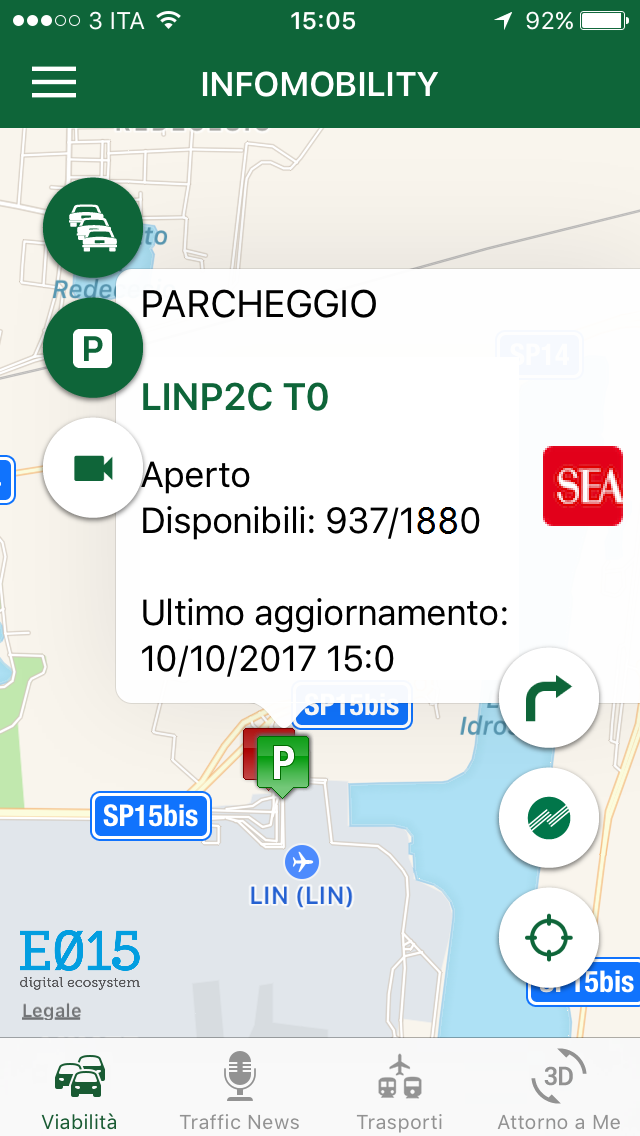The width and height of the screenshot is (640, 1136).
Task: Get directions with the turn arrow button
Action: [x=549, y=698]
